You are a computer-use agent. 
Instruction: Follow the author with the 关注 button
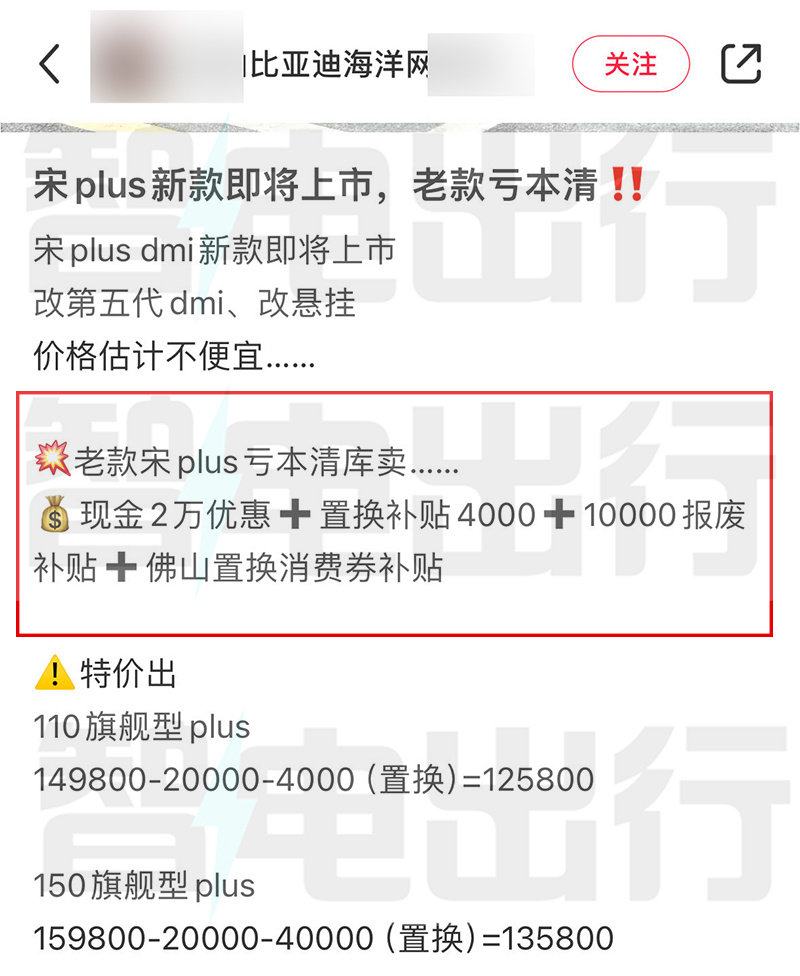pos(630,64)
